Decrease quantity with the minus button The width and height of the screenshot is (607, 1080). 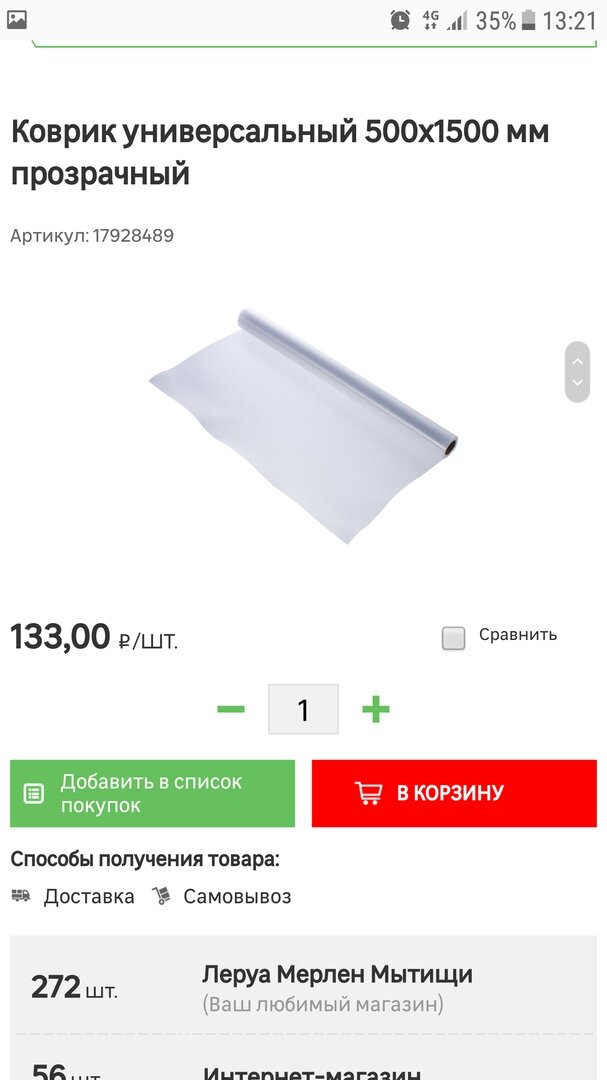[x=231, y=709]
